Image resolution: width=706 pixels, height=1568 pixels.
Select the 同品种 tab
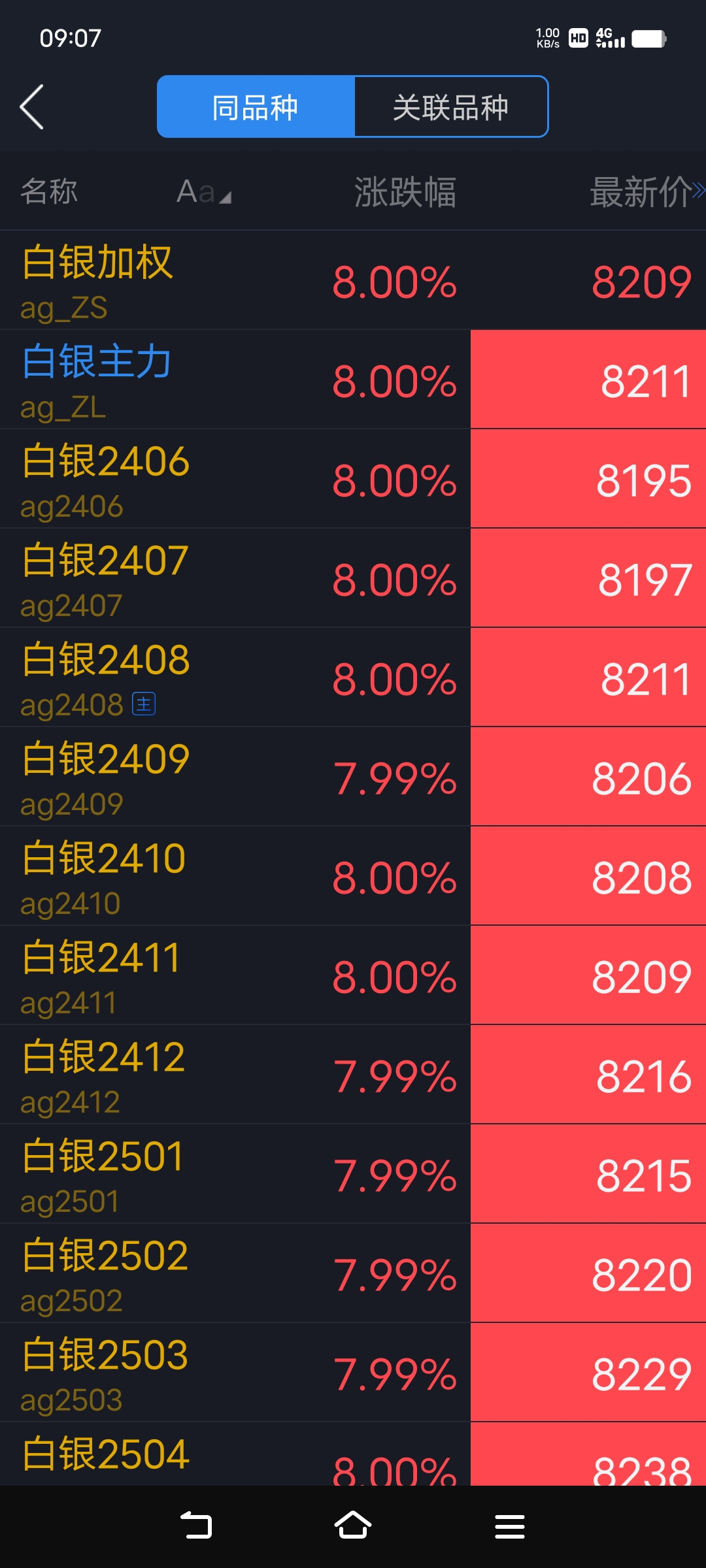click(x=256, y=107)
